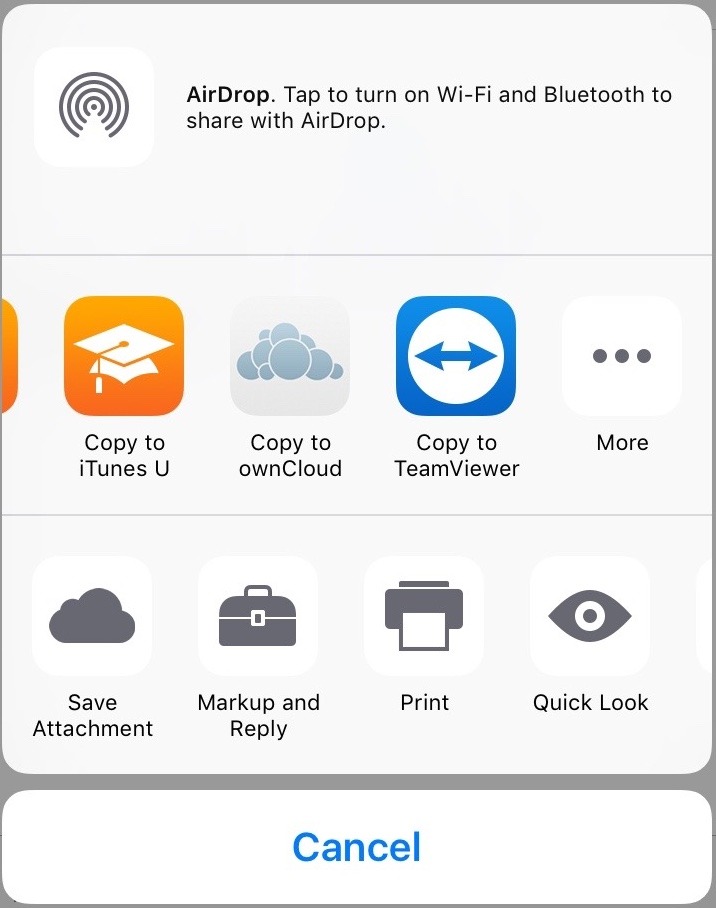Image resolution: width=716 pixels, height=908 pixels.
Task: Print the attachment
Action: (424, 616)
